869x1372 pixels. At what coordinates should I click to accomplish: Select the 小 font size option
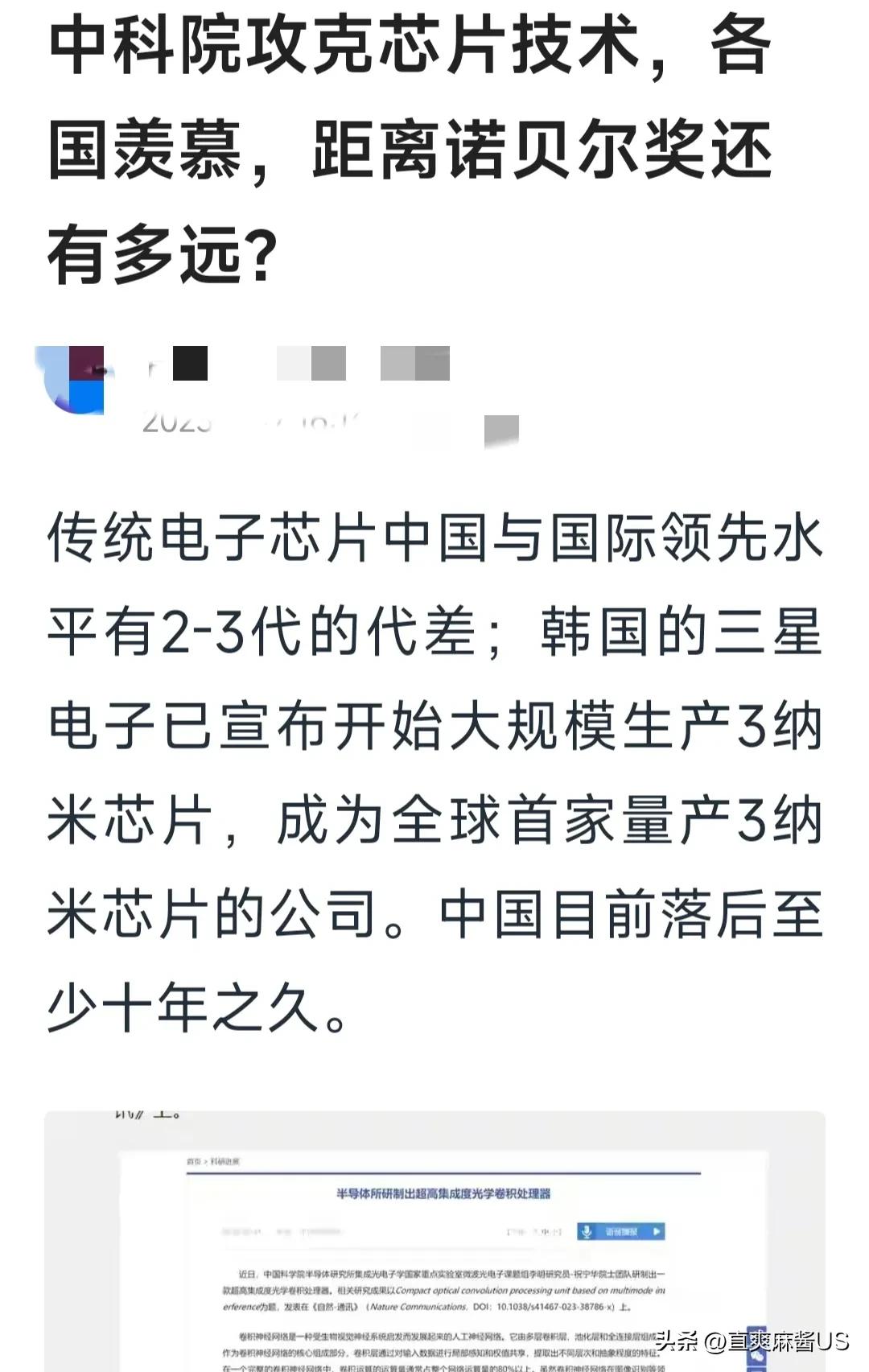pyautogui.click(x=555, y=1231)
